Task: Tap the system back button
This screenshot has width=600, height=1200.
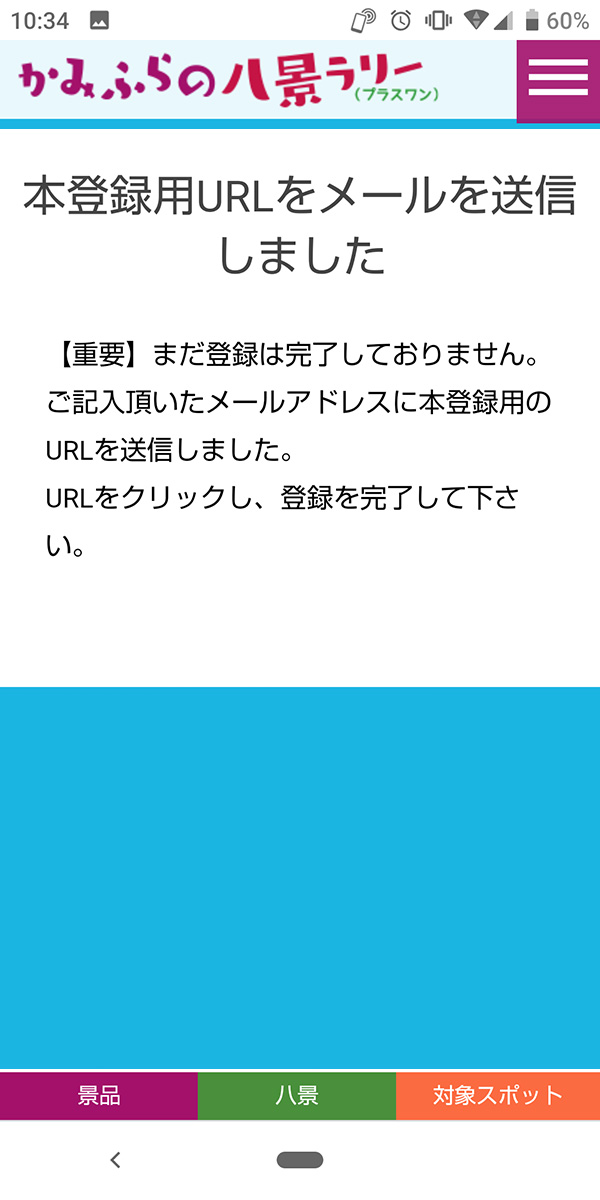Action: pos(115,1160)
